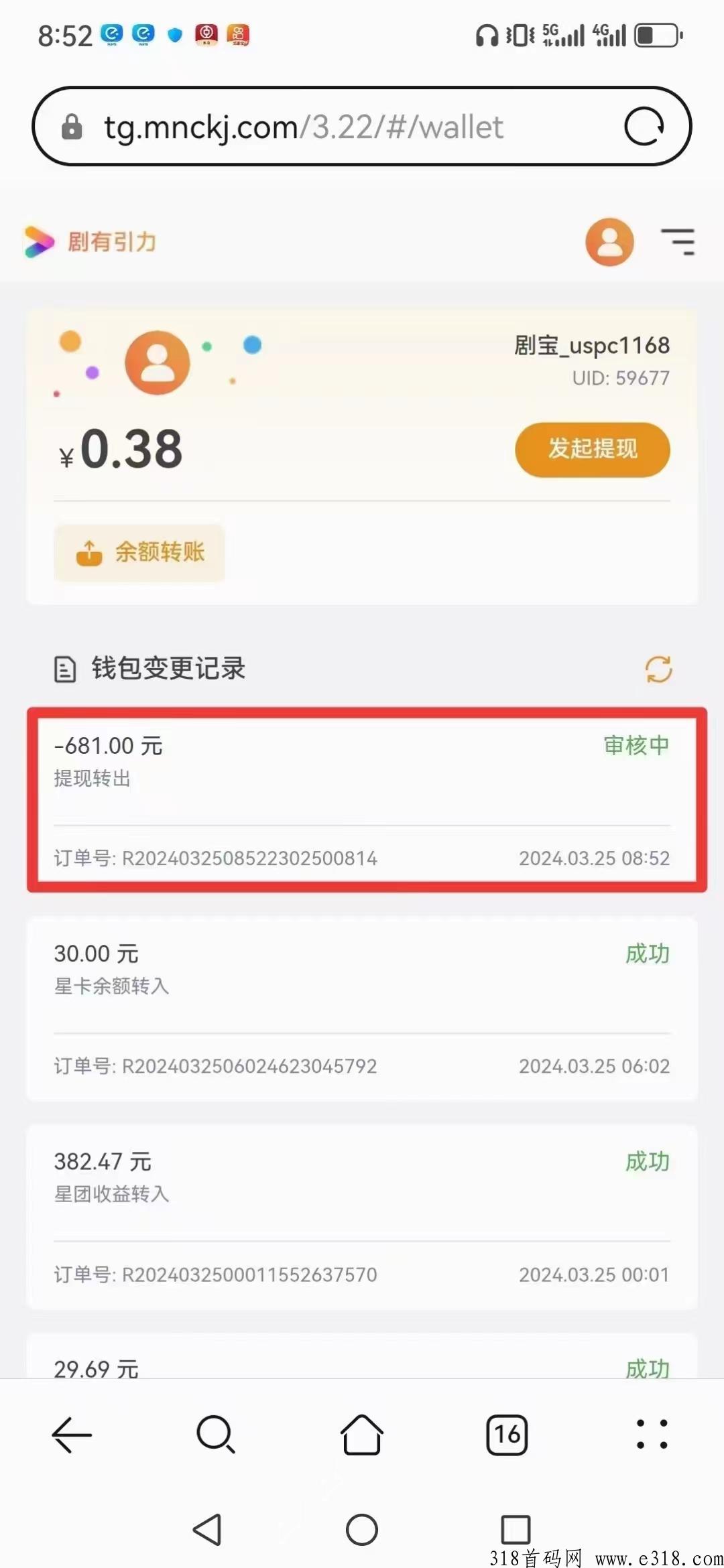Tap the system home button
Viewport: 724px width, 1568px height.
point(362,1530)
